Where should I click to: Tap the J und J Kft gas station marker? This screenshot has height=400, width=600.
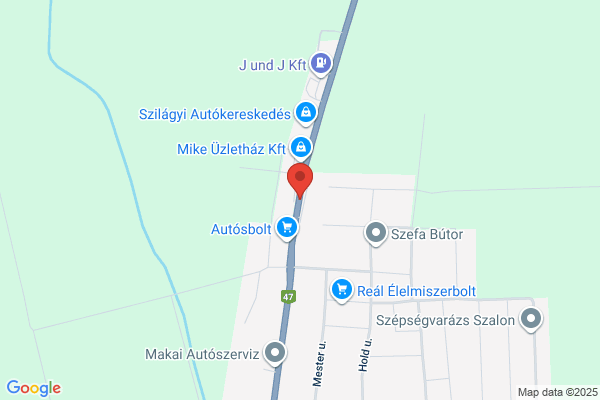tap(321, 63)
